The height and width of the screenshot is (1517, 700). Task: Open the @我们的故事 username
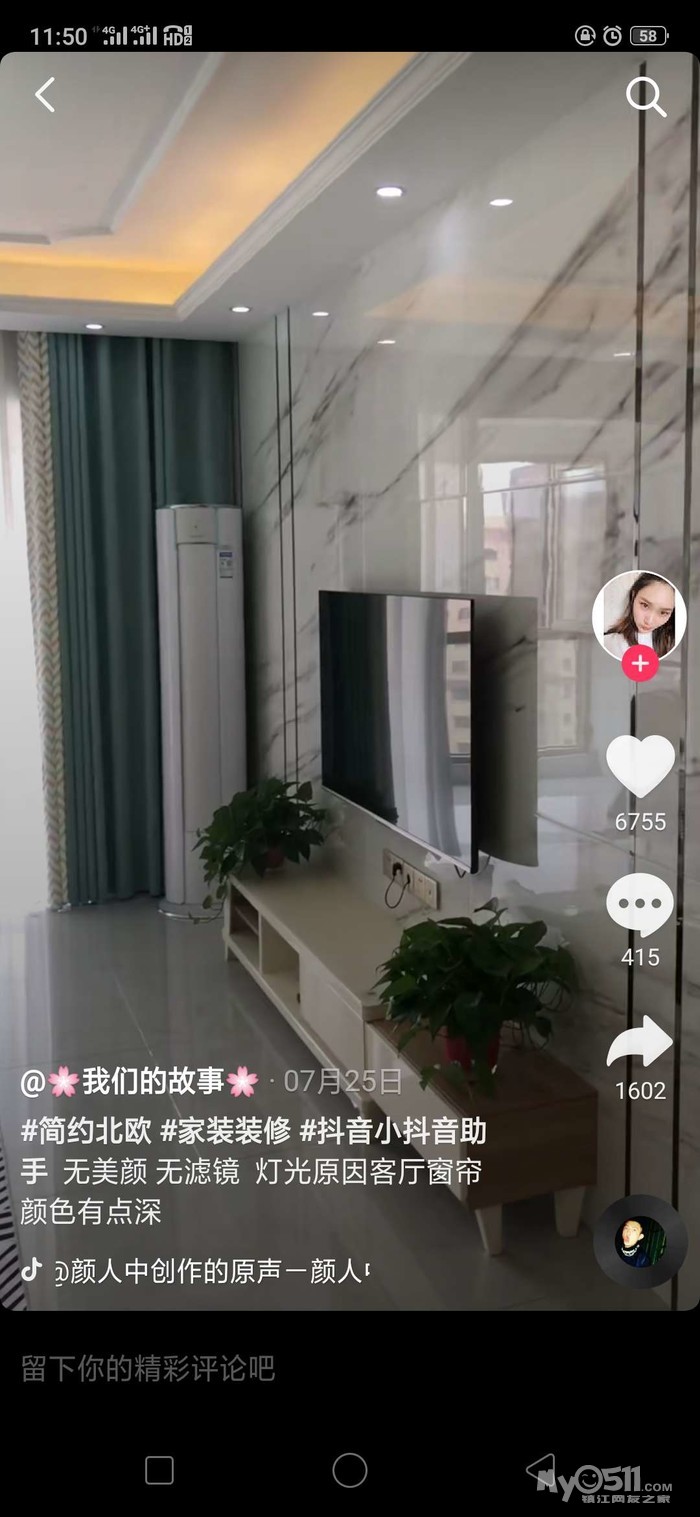(140, 1081)
